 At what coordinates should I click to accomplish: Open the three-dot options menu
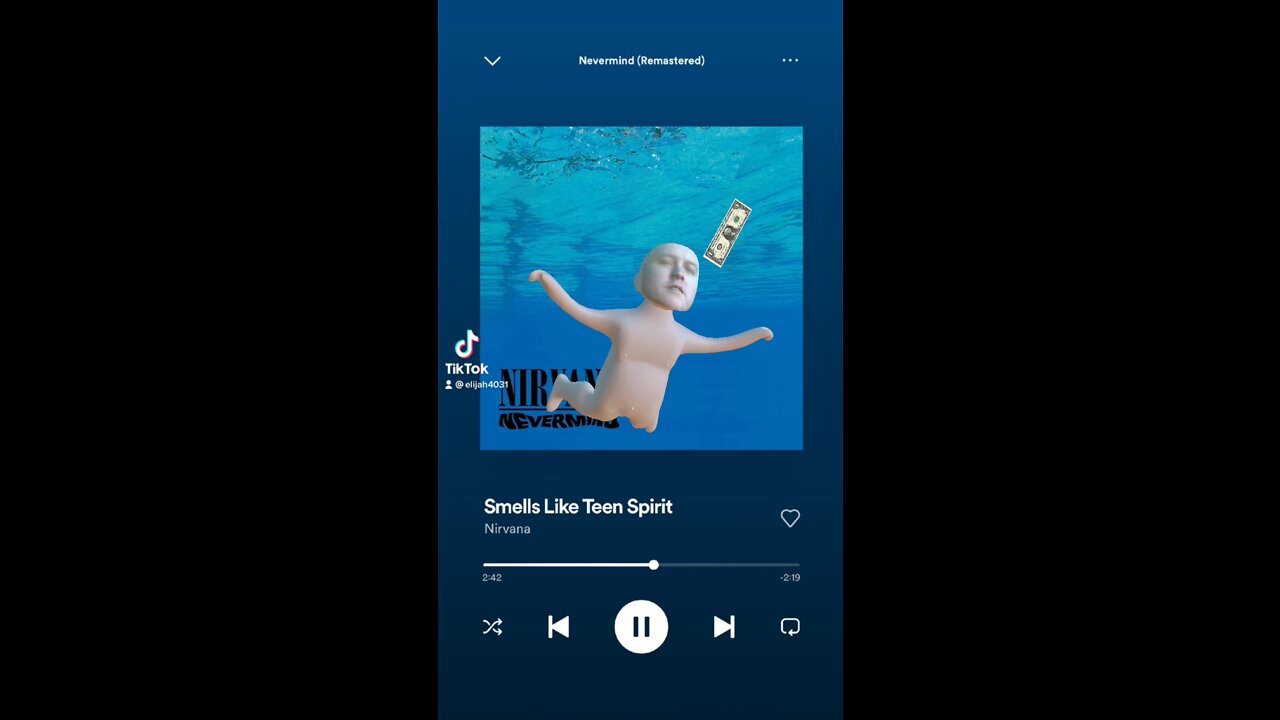tap(790, 60)
